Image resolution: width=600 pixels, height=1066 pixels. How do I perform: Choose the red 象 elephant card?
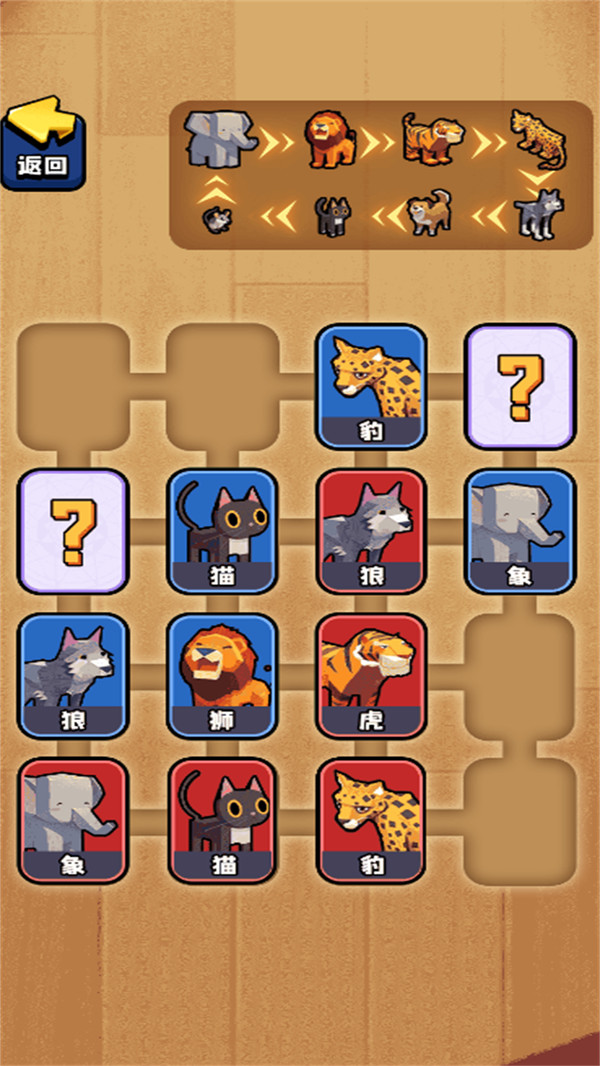click(73, 821)
